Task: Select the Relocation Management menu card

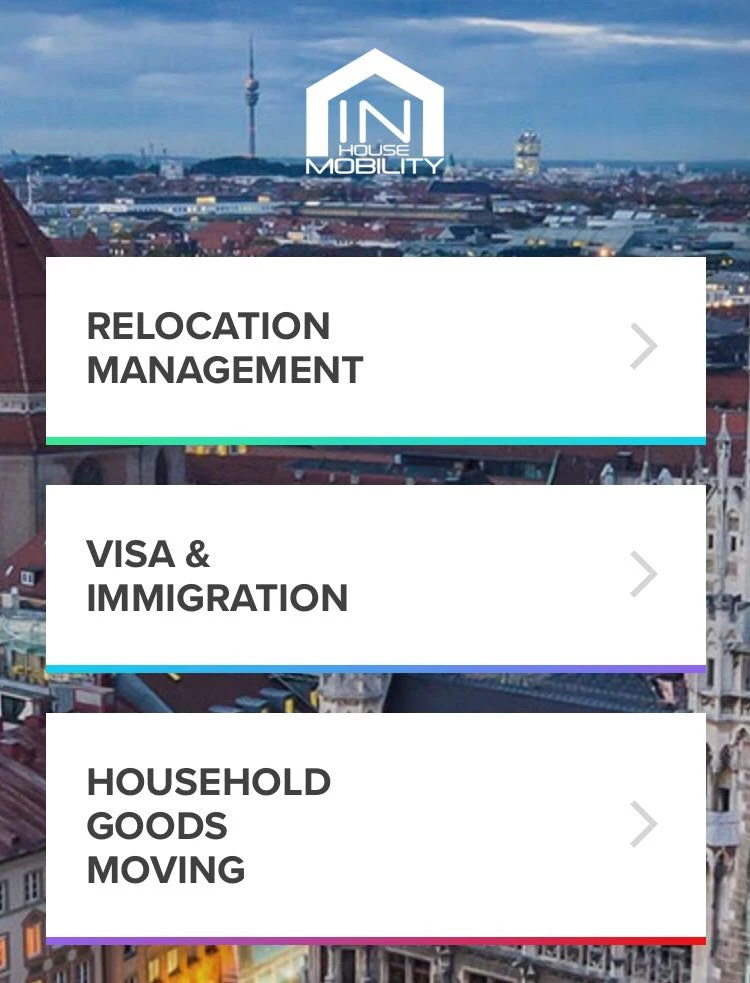Action: [x=375, y=350]
